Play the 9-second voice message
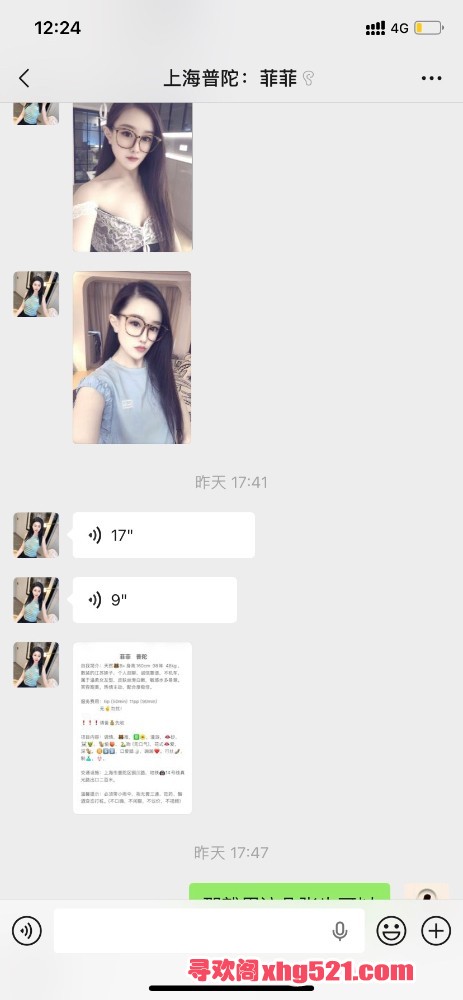463x1000 pixels. coord(155,599)
